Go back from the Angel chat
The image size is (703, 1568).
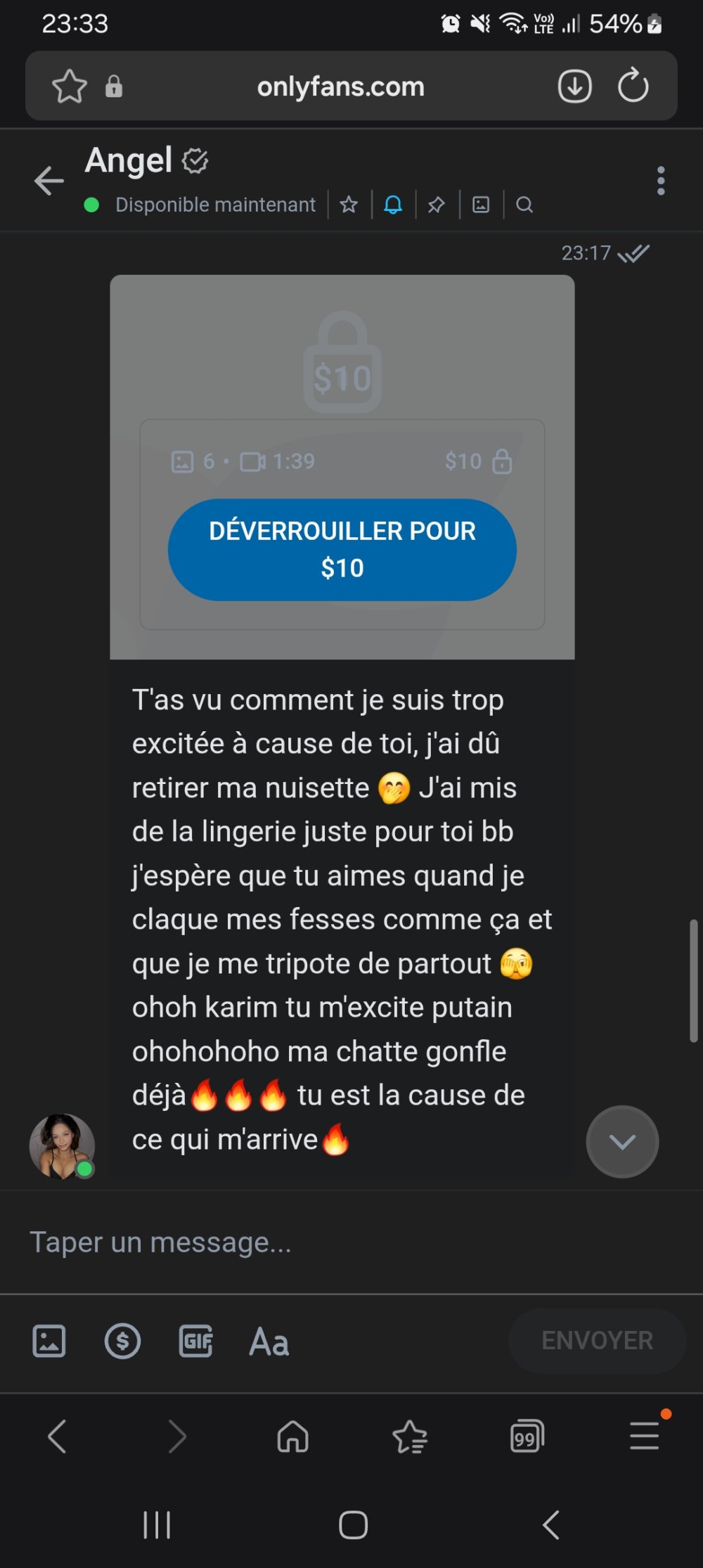tap(49, 181)
